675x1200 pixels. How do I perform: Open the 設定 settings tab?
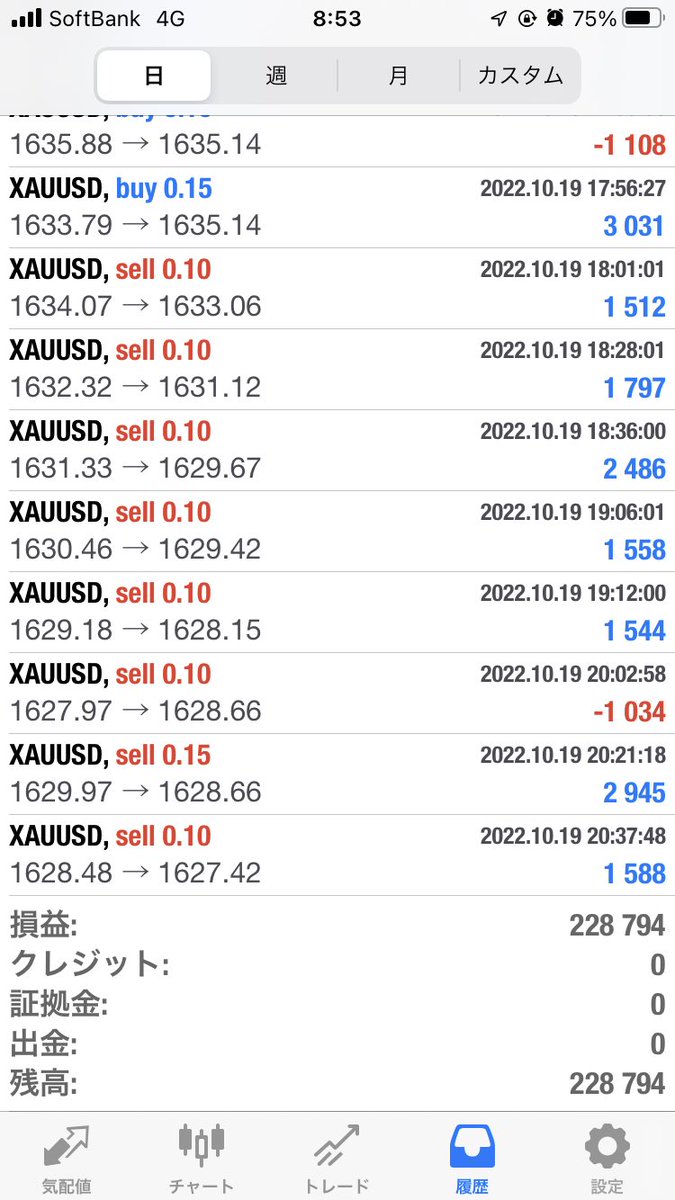click(607, 1158)
